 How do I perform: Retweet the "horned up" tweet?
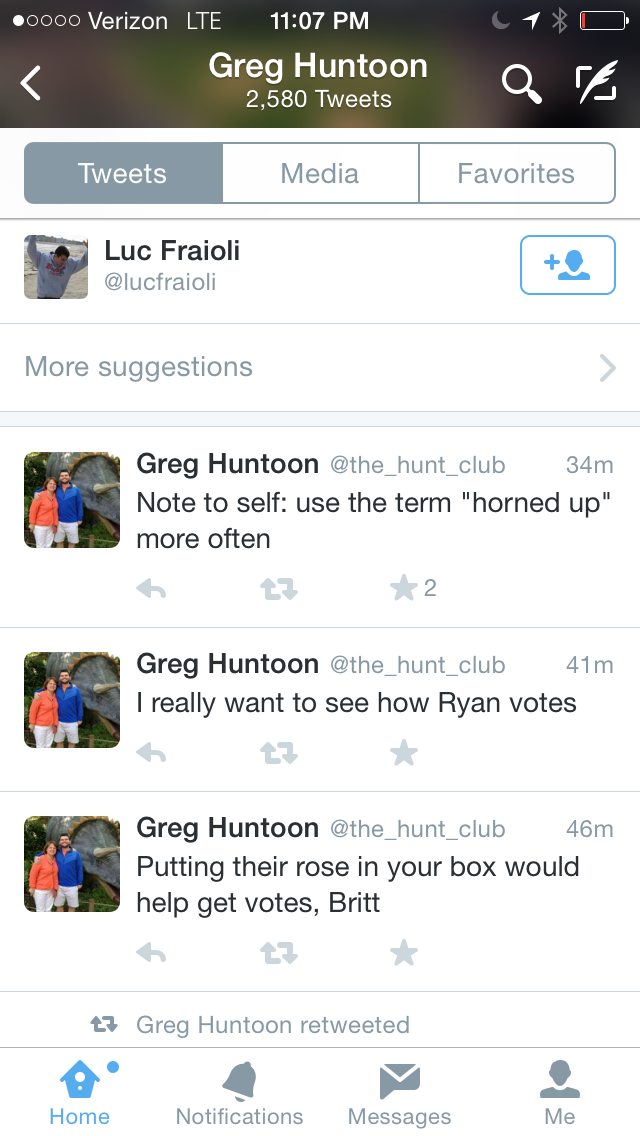(x=279, y=589)
